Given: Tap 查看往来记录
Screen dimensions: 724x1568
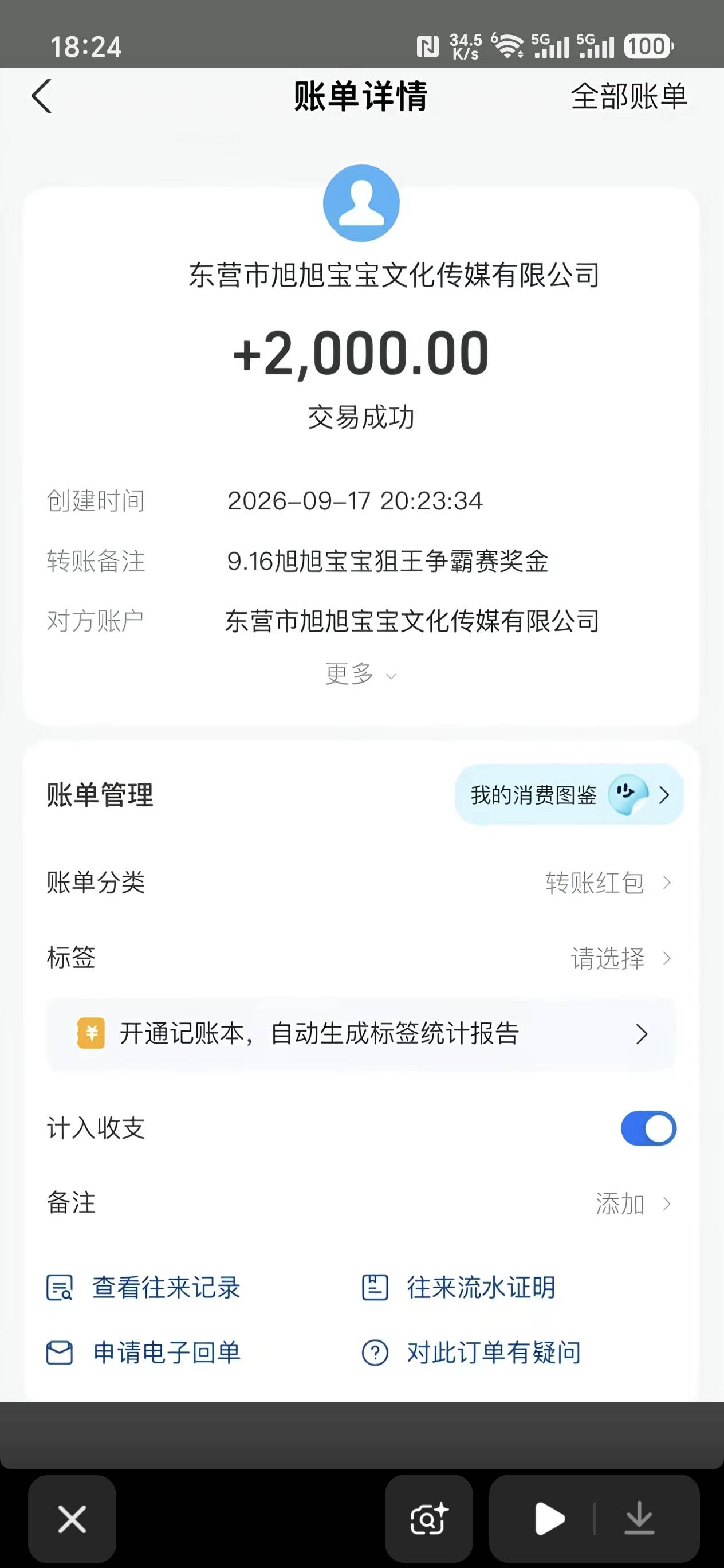Looking at the screenshot, I should pos(144,1287).
